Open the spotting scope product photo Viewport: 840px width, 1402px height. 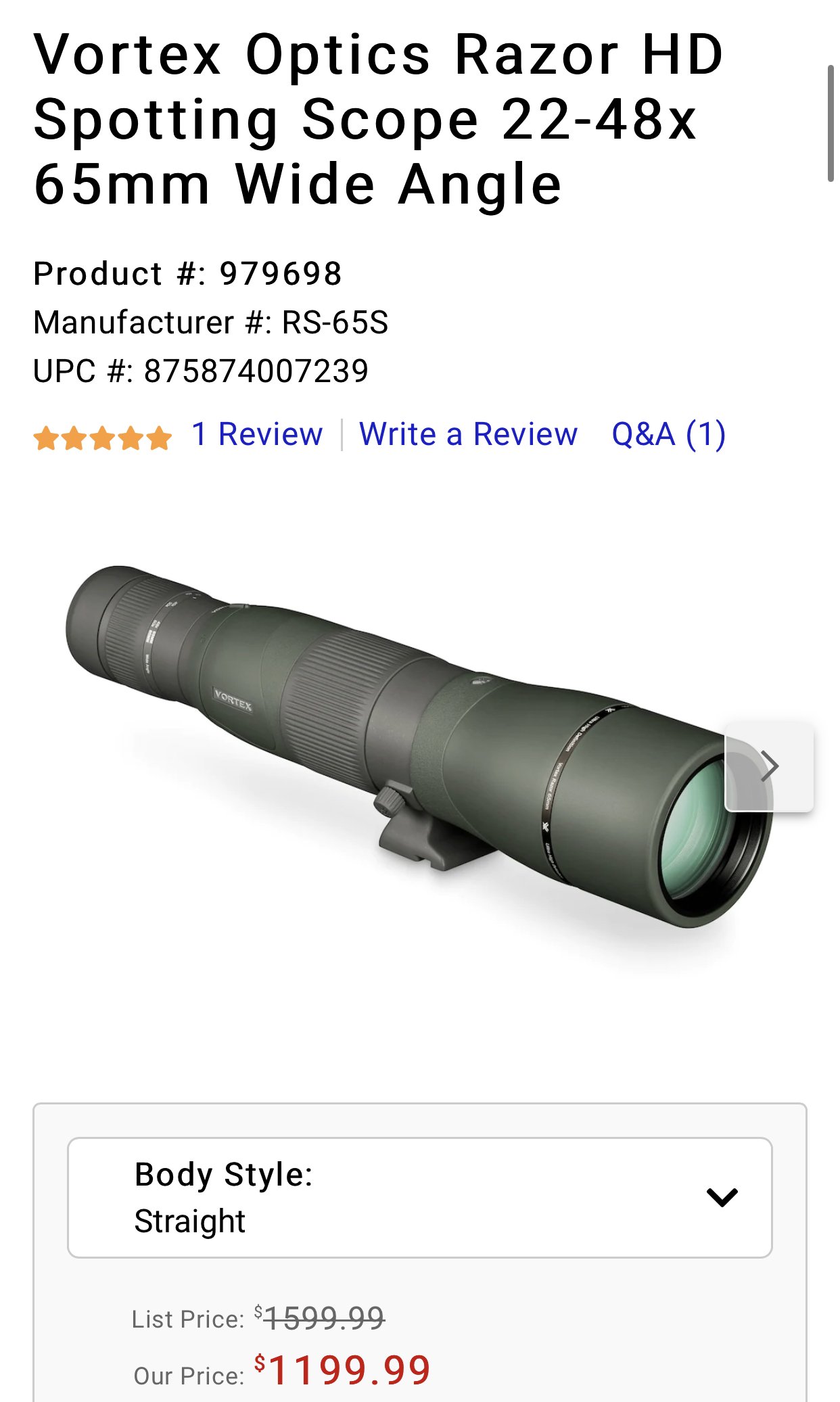pos(406,744)
